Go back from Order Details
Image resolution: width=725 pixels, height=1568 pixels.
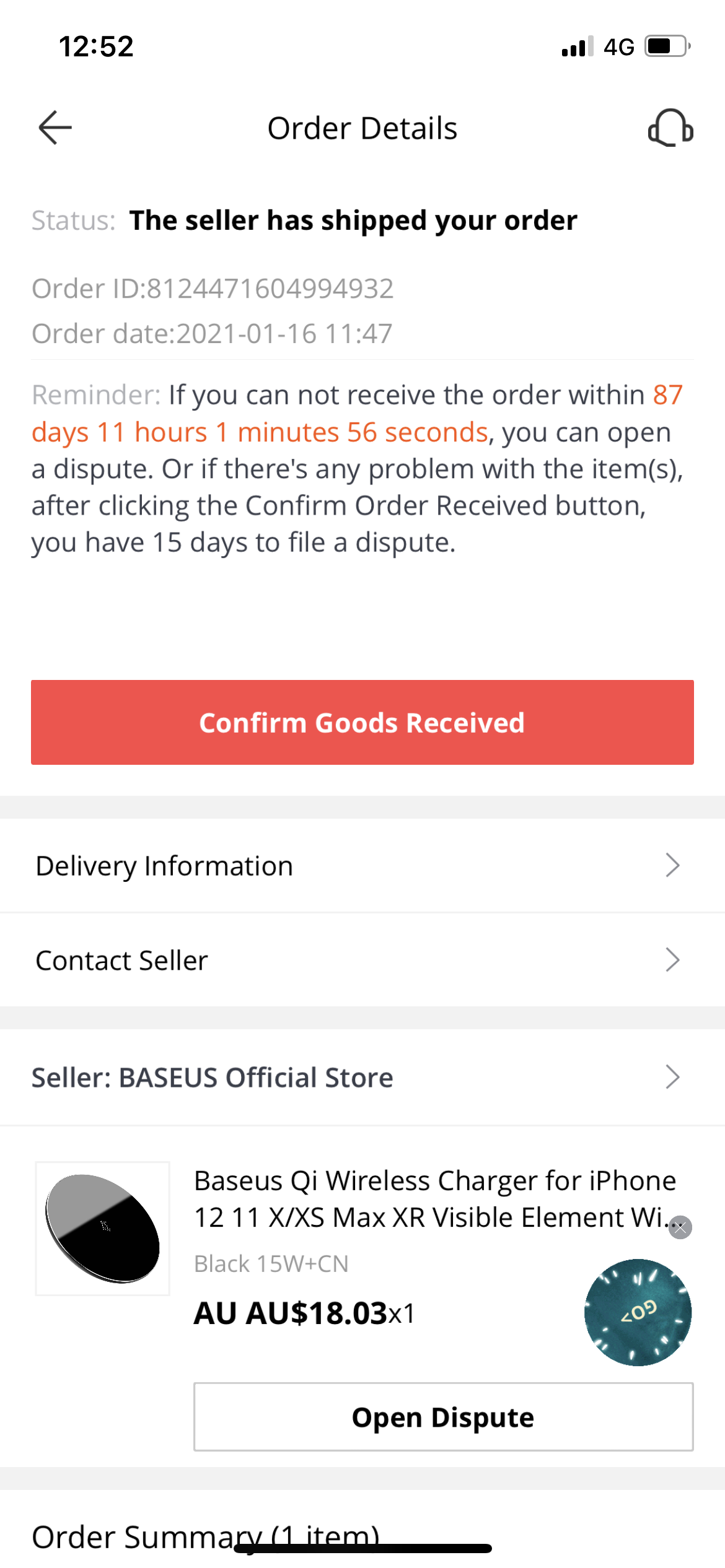55,128
